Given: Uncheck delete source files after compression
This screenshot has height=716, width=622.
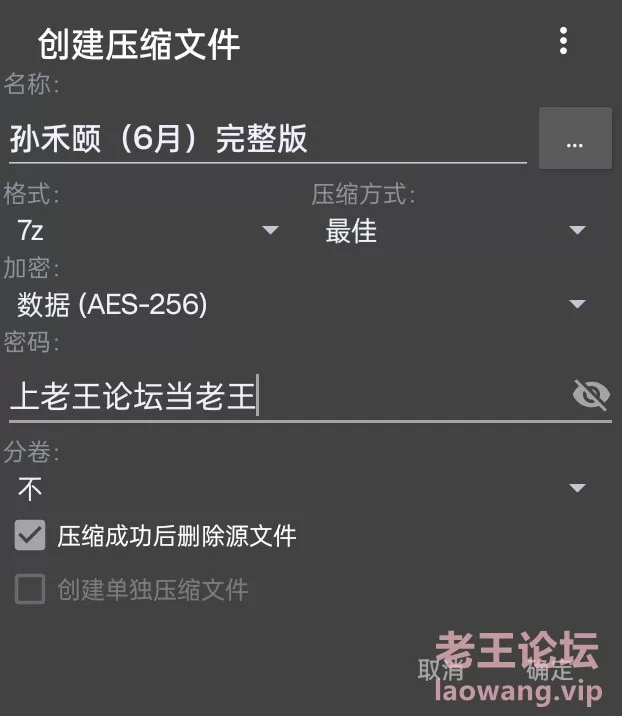Looking at the screenshot, I should click(30, 536).
